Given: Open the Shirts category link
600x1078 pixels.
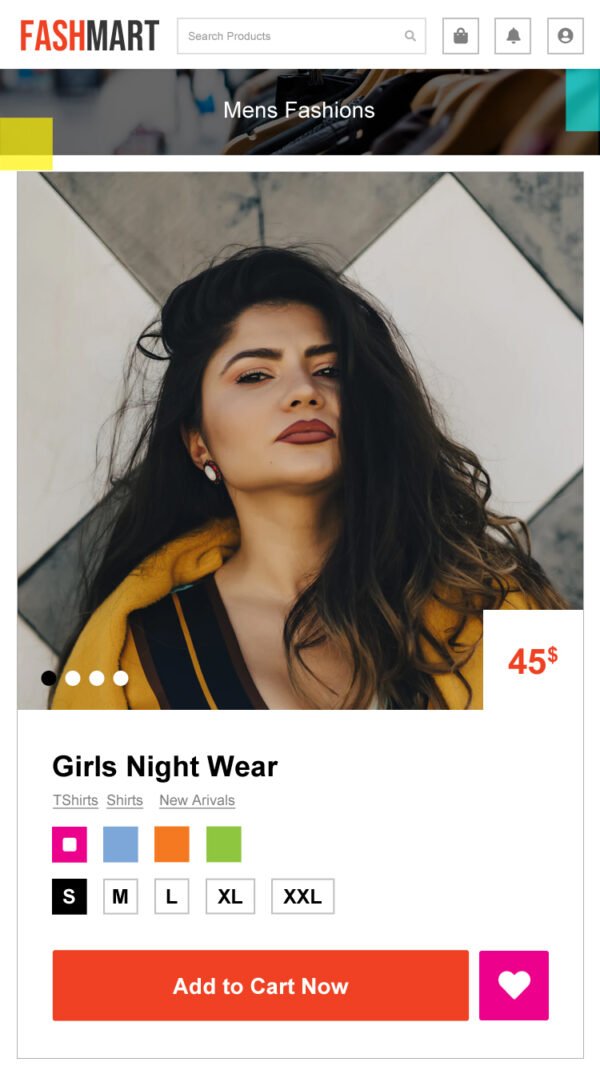Looking at the screenshot, I should coord(125,801).
